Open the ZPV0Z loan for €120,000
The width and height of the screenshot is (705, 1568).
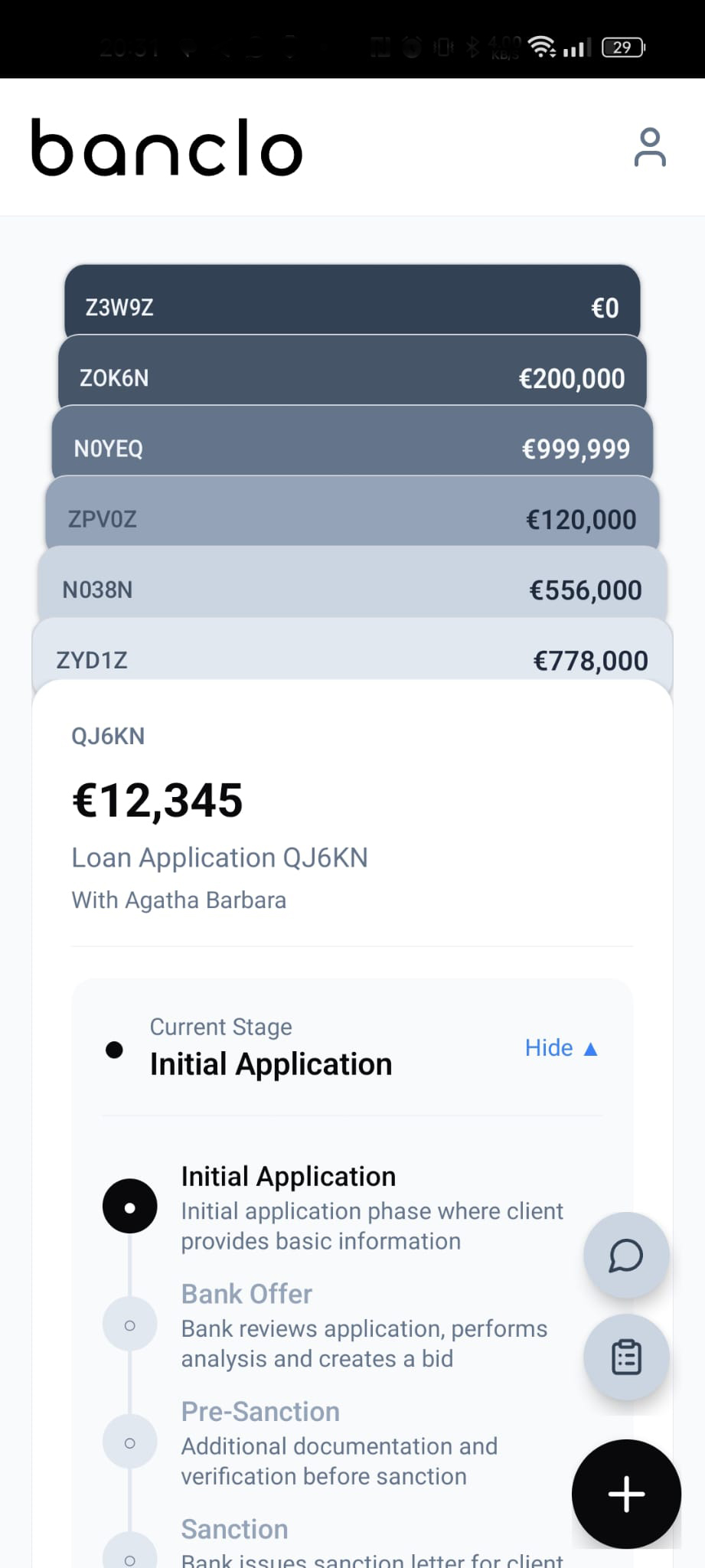[x=352, y=518]
